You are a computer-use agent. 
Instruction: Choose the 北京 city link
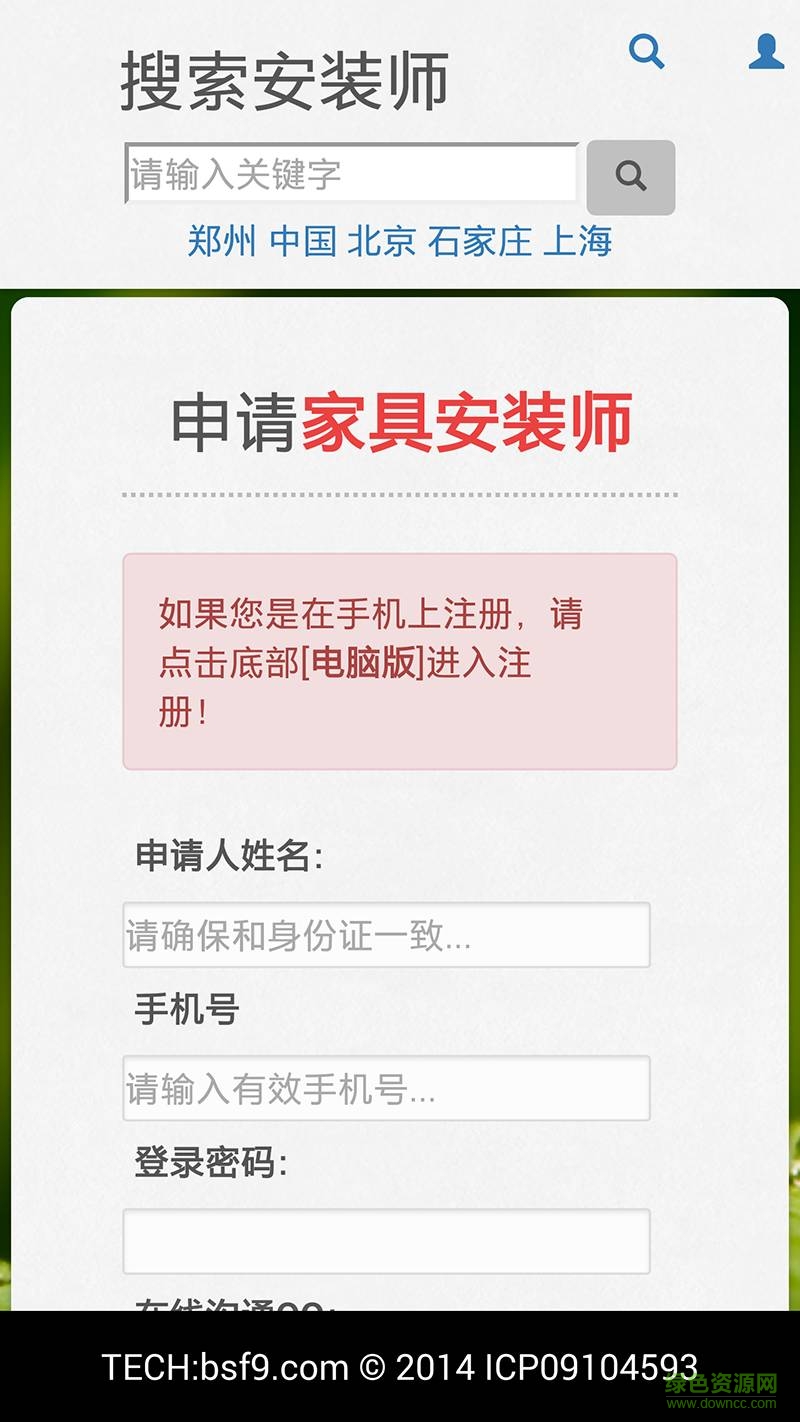(381, 241)
